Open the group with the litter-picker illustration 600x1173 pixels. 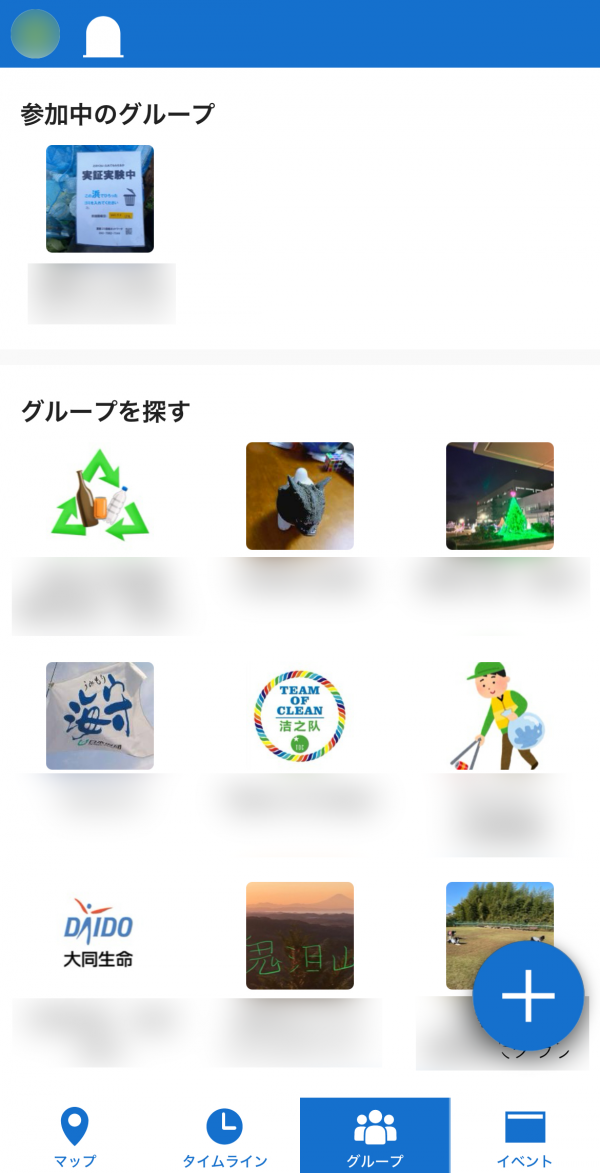500,716
